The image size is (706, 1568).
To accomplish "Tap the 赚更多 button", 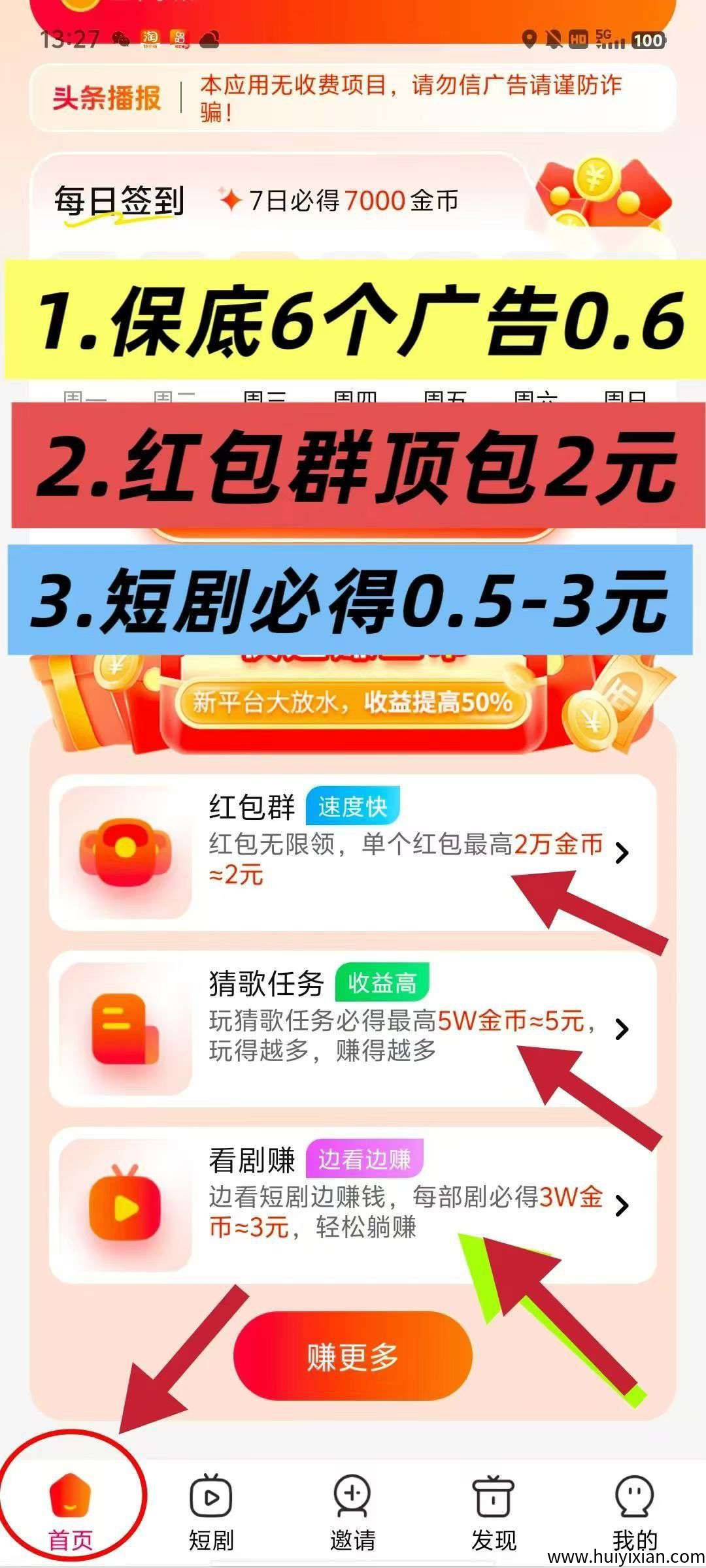I will click(x=353, y=1356).
